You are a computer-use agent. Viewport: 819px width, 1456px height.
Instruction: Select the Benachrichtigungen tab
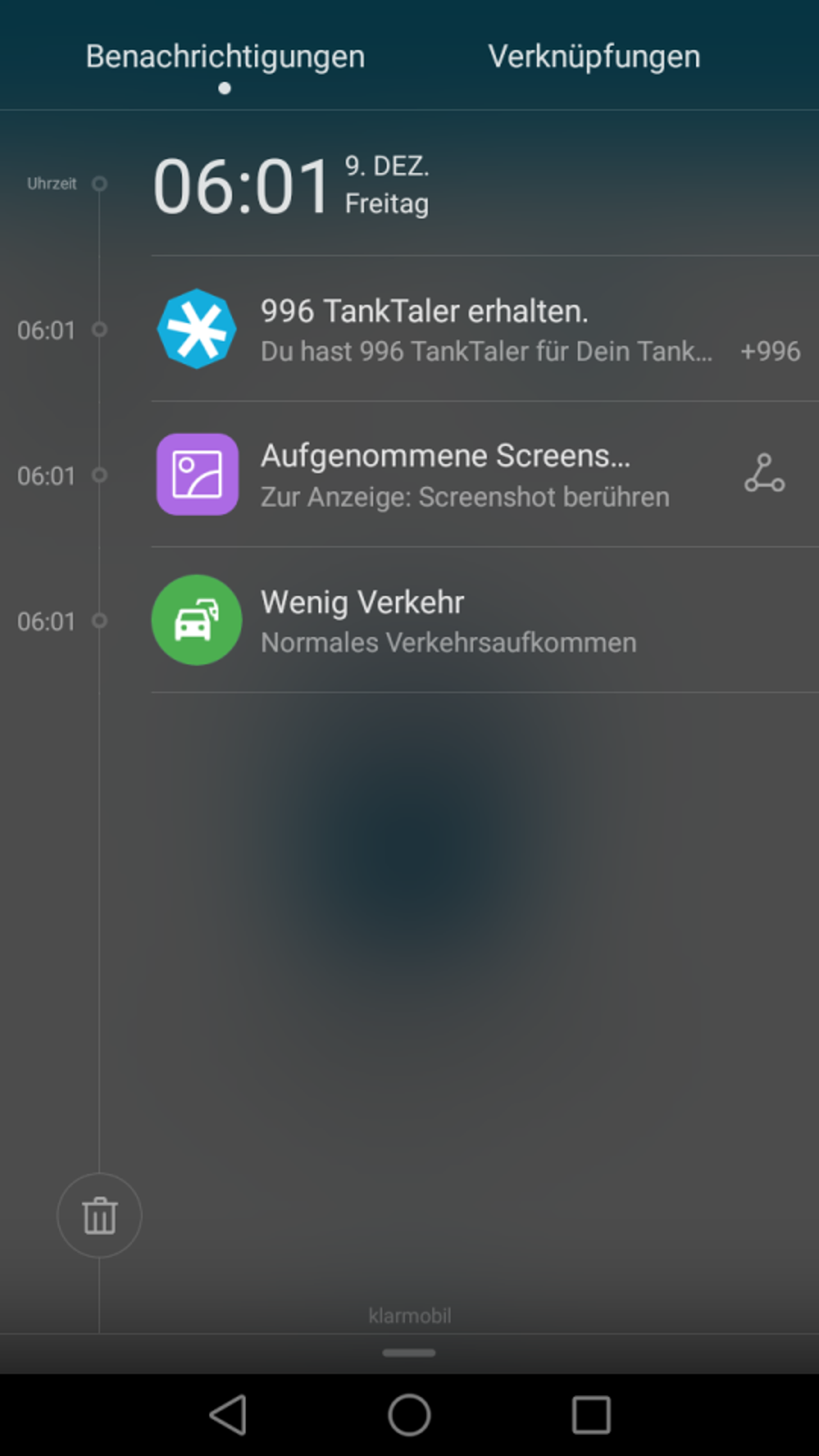[x=225, y=56]
